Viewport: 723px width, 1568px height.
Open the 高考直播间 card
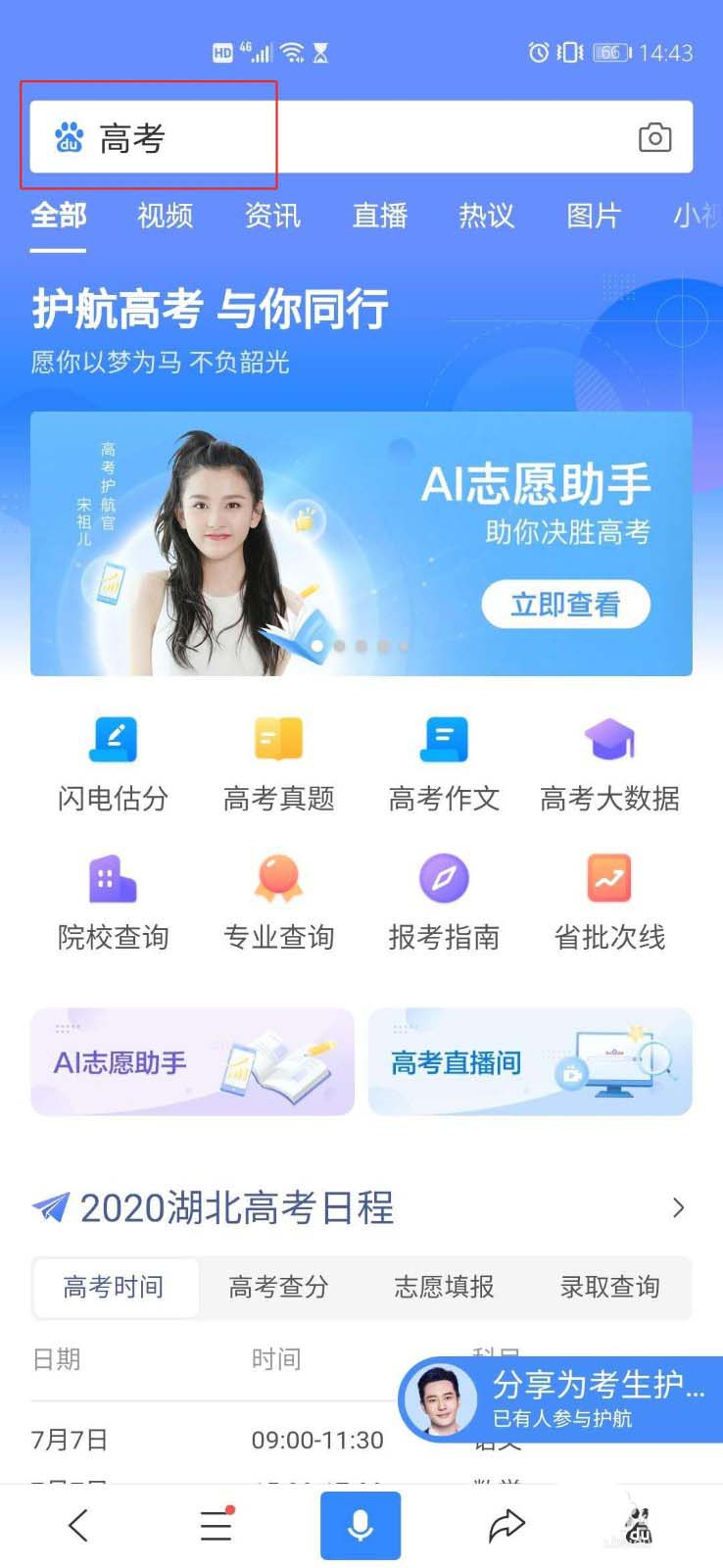tap(530, 1062)
